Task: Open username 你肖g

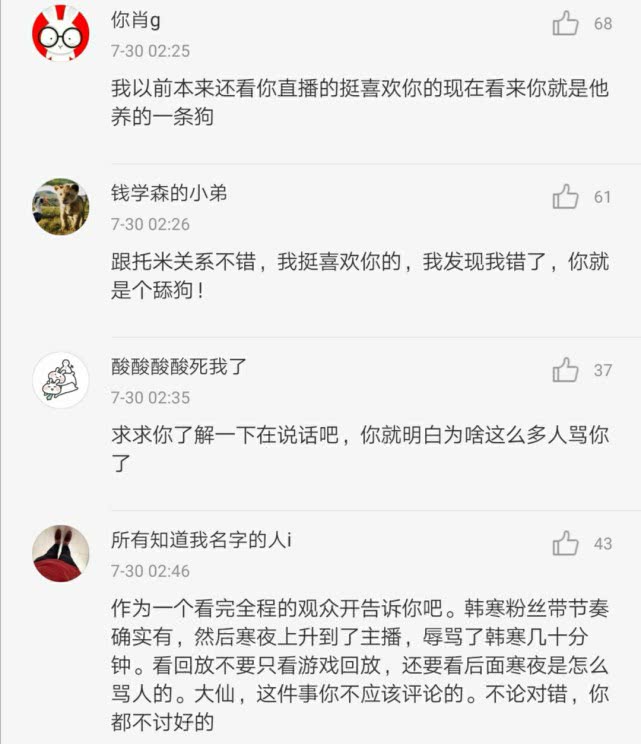Action: [x=135, y=21]
